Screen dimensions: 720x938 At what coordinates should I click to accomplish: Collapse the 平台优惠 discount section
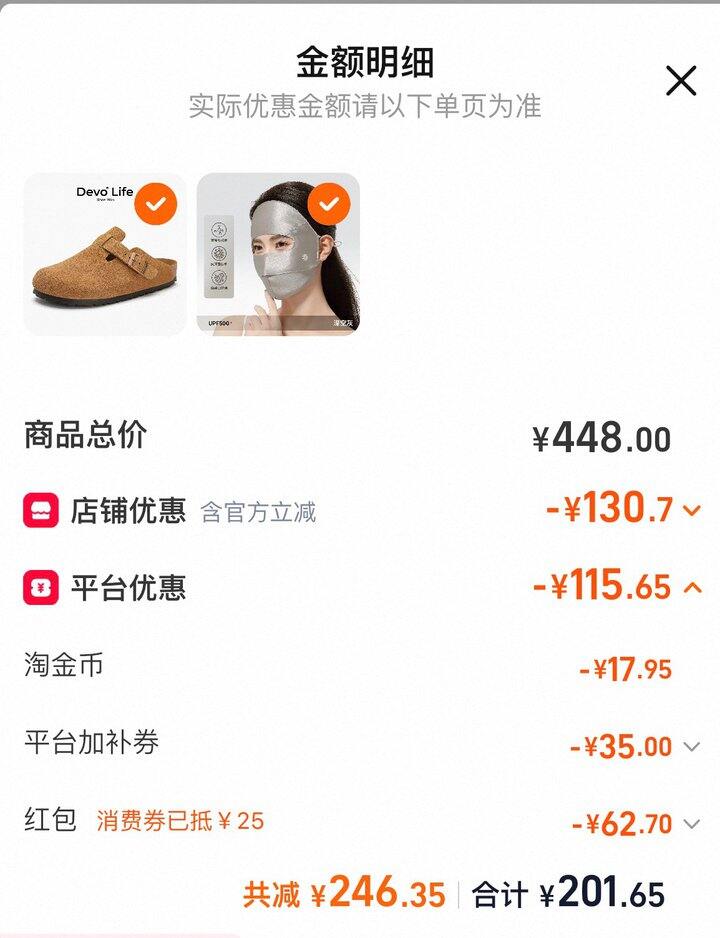pos(692,587)
